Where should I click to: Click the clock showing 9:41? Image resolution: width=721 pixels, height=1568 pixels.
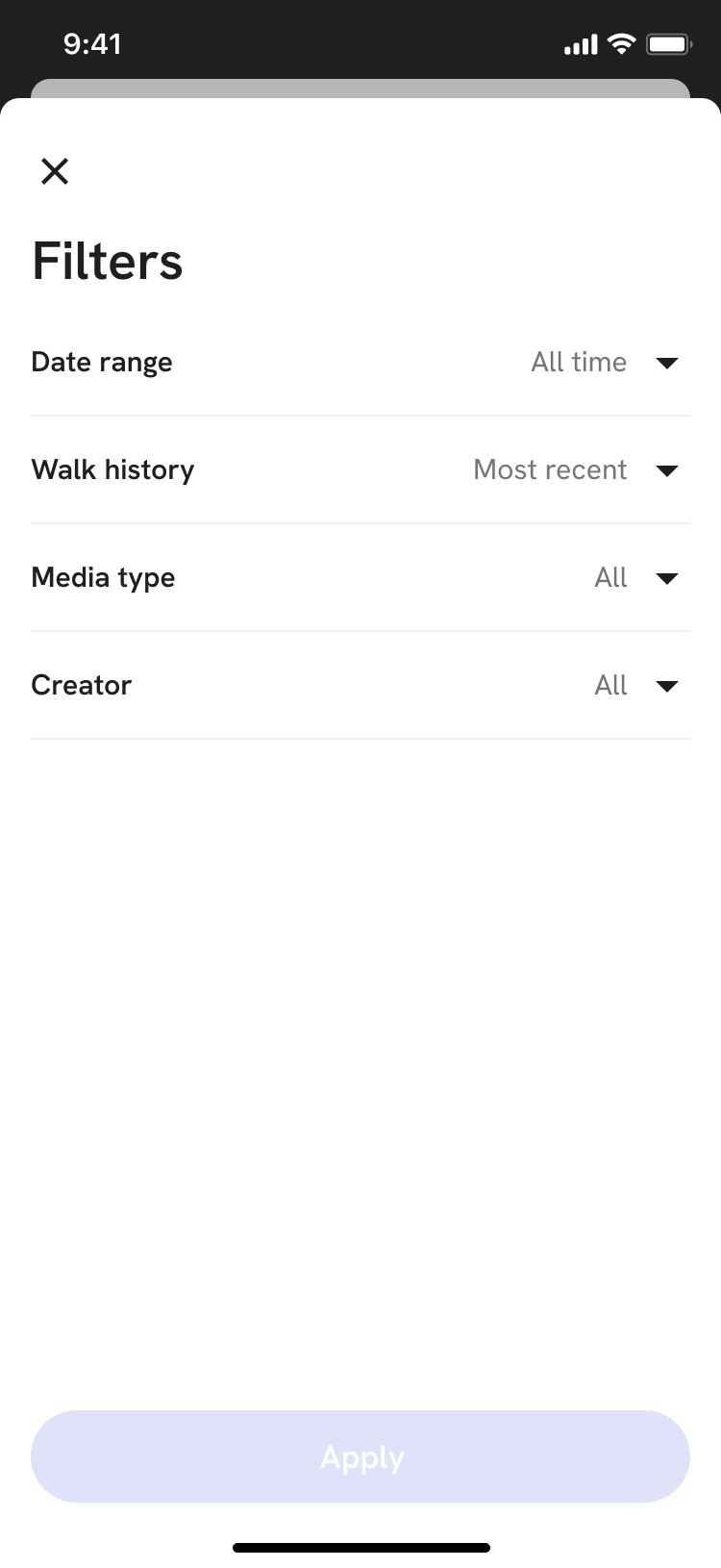pyautogui.click(x=93, y=43)
